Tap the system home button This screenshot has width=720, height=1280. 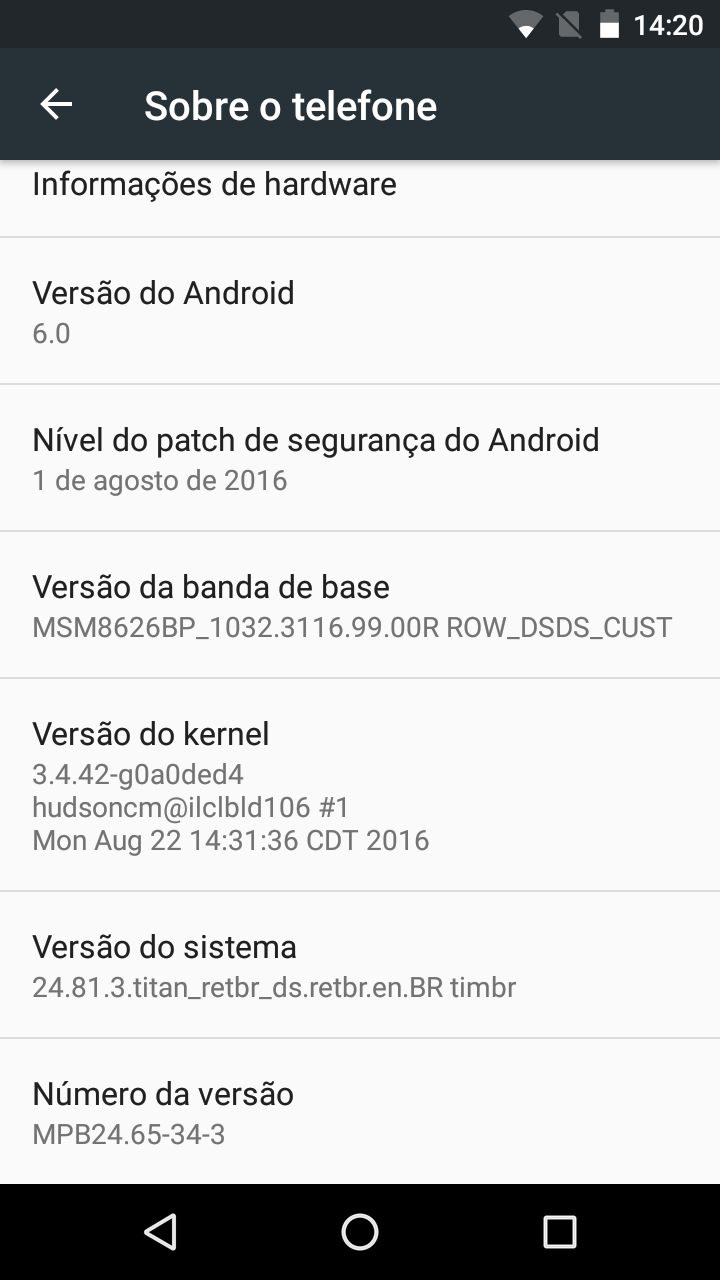pyautogui.click(x=360, y=1232)
